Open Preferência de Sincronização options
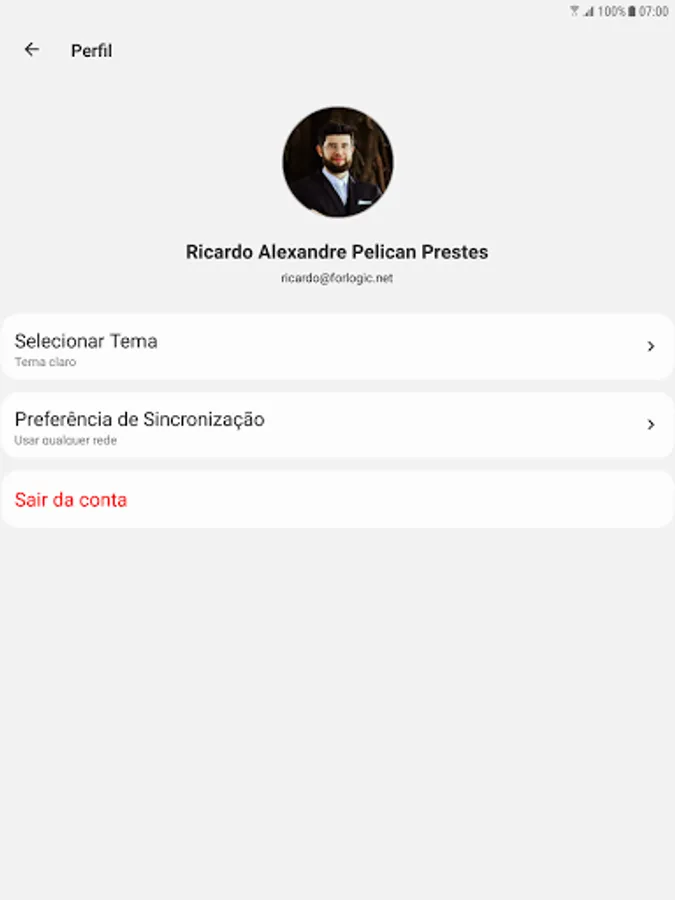Screen dimensions: 675x900 pos(337,425)
